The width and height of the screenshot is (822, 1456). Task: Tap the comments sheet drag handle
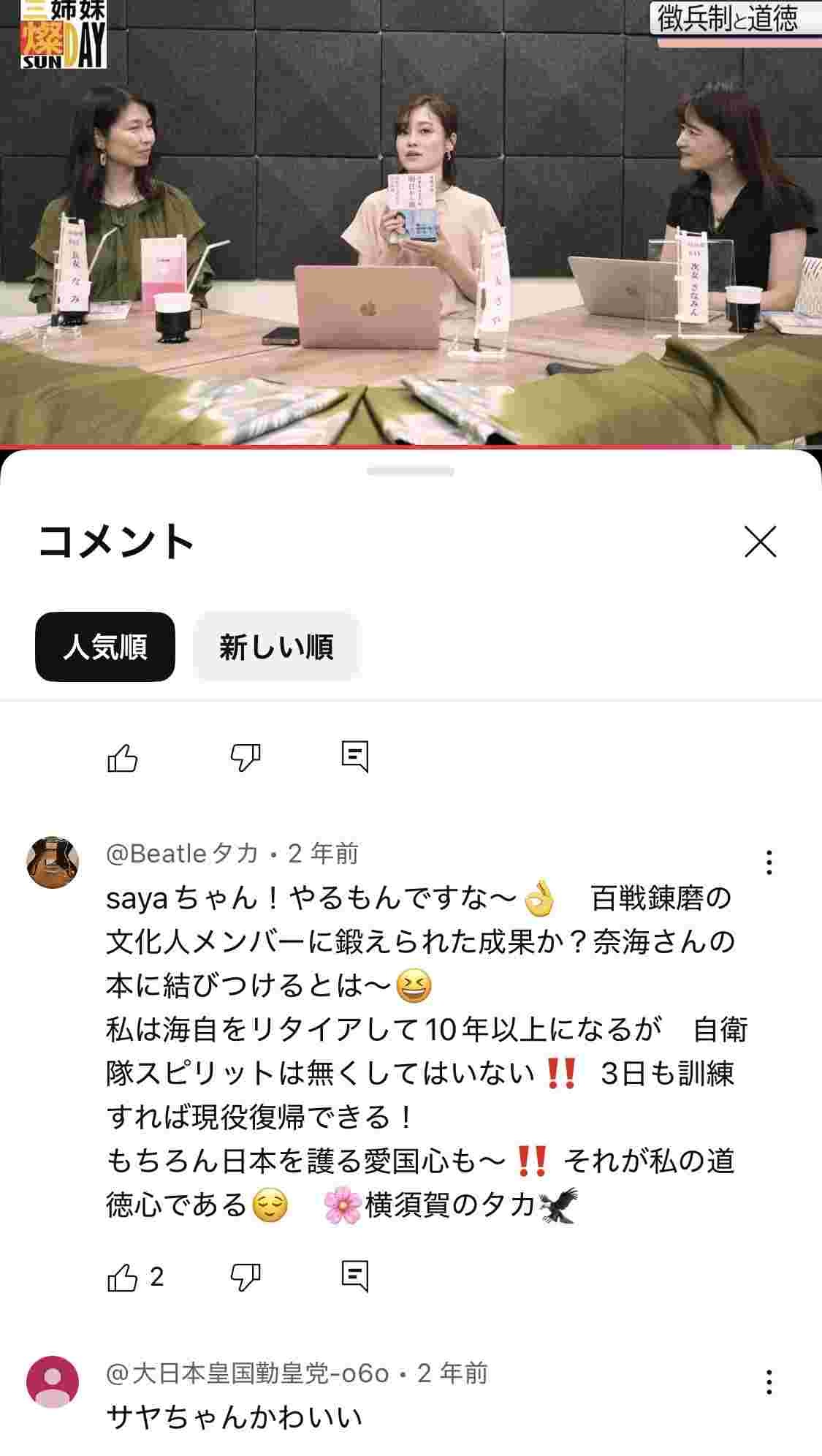(x=411, y=471)
